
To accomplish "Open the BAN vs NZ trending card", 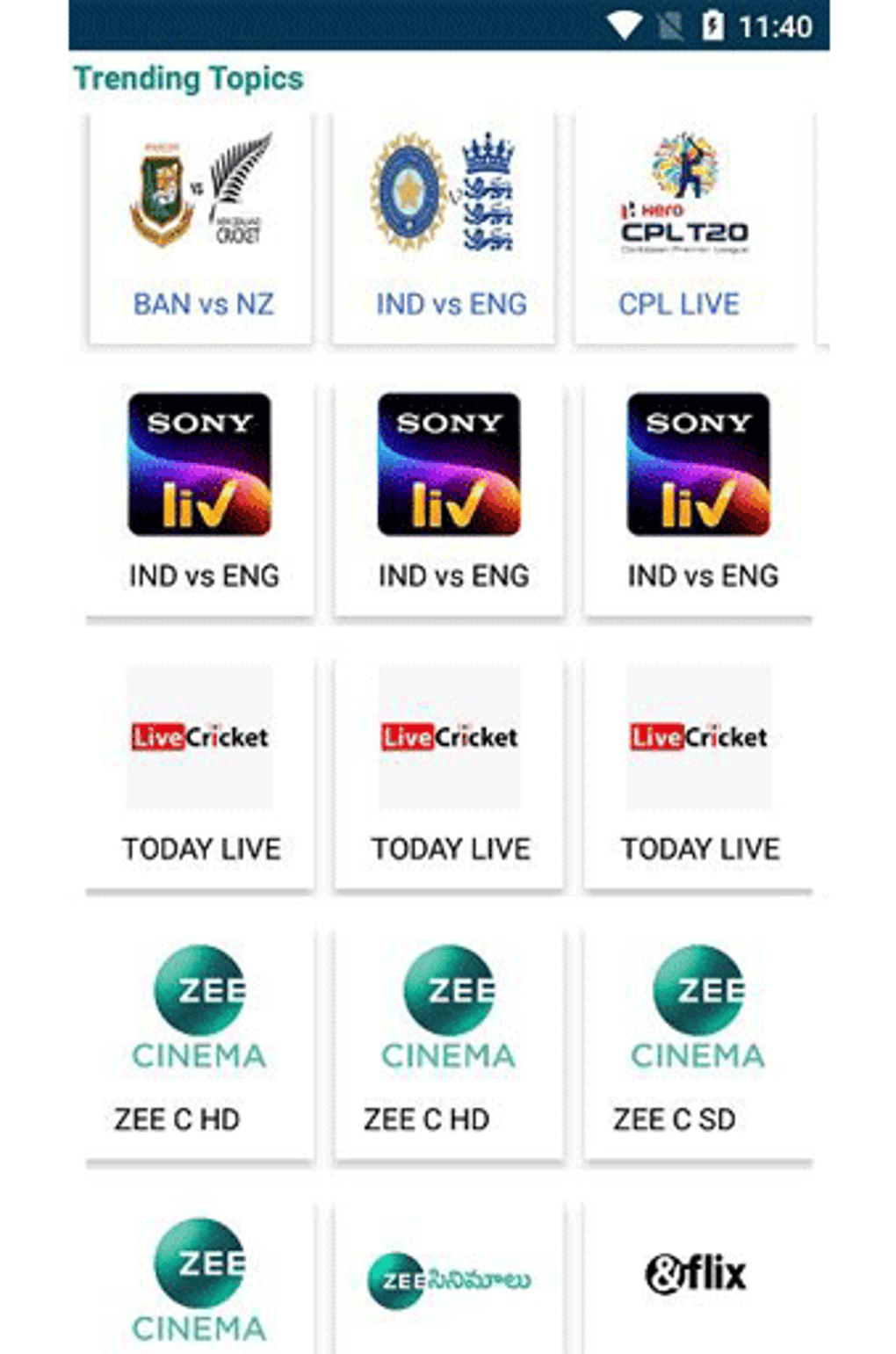I will point(201,228).
